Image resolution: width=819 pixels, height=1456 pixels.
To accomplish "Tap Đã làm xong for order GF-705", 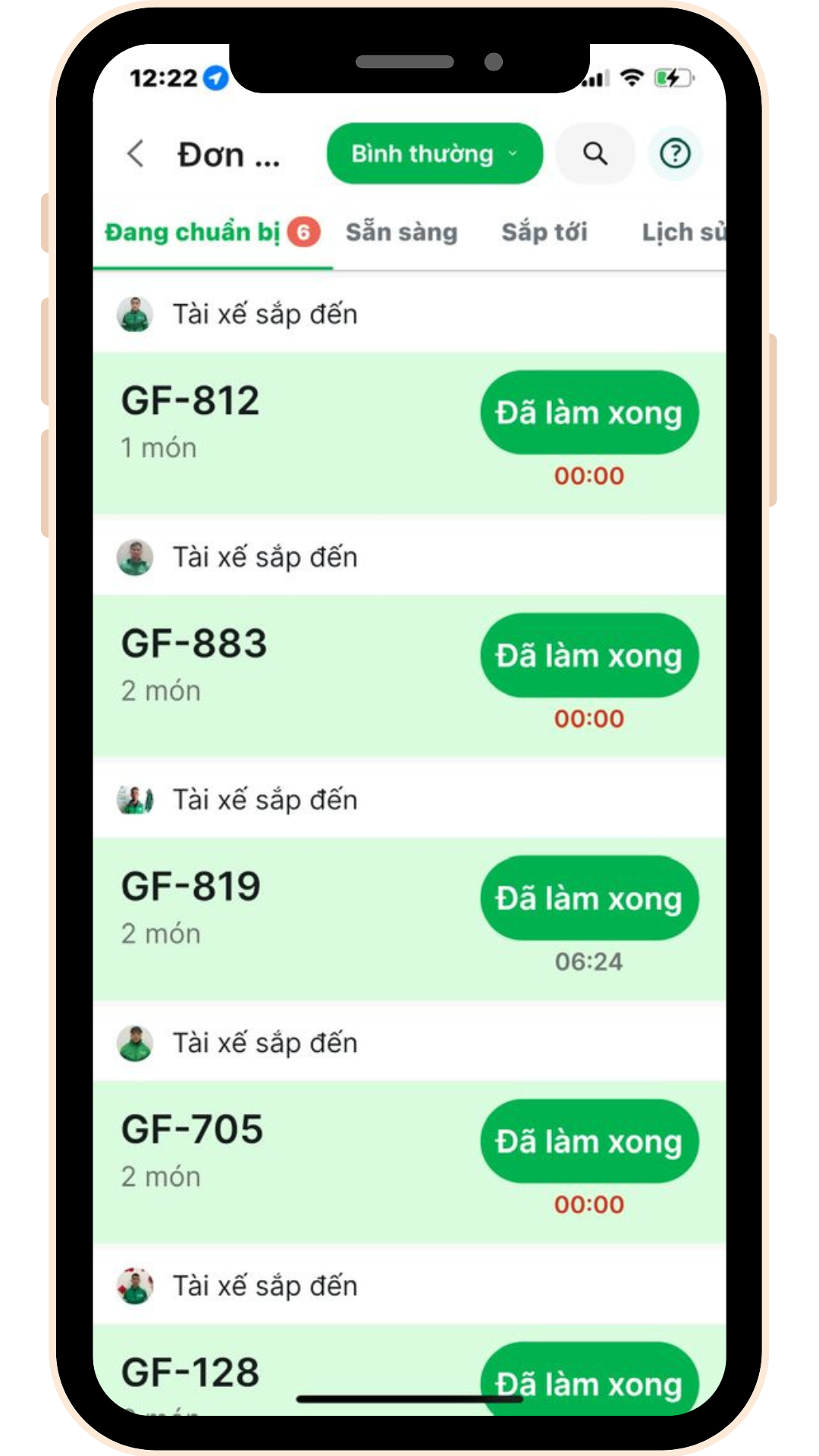I will tap(589, 1141).
